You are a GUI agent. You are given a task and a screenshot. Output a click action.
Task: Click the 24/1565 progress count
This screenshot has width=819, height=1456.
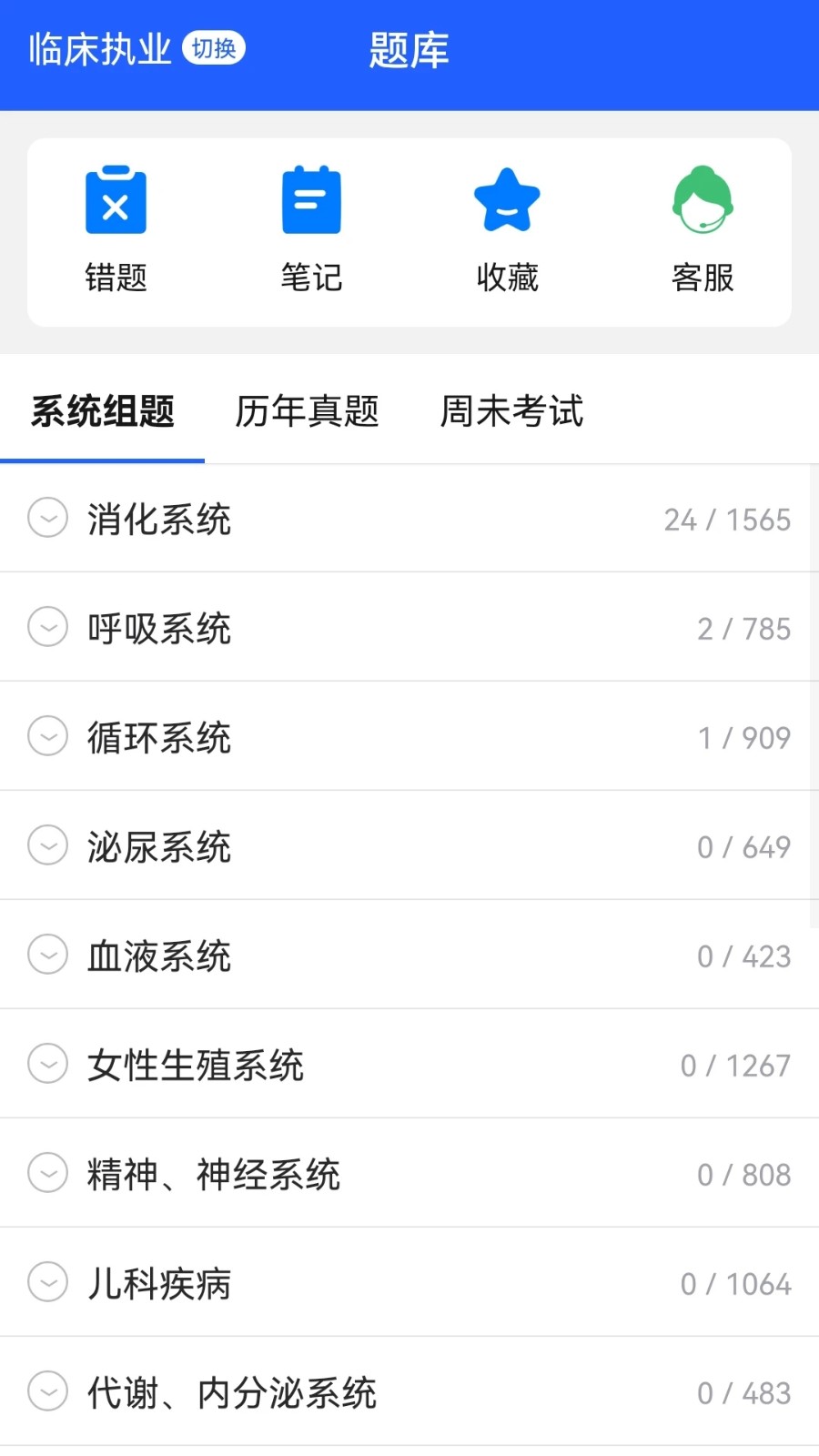point(728,519)
